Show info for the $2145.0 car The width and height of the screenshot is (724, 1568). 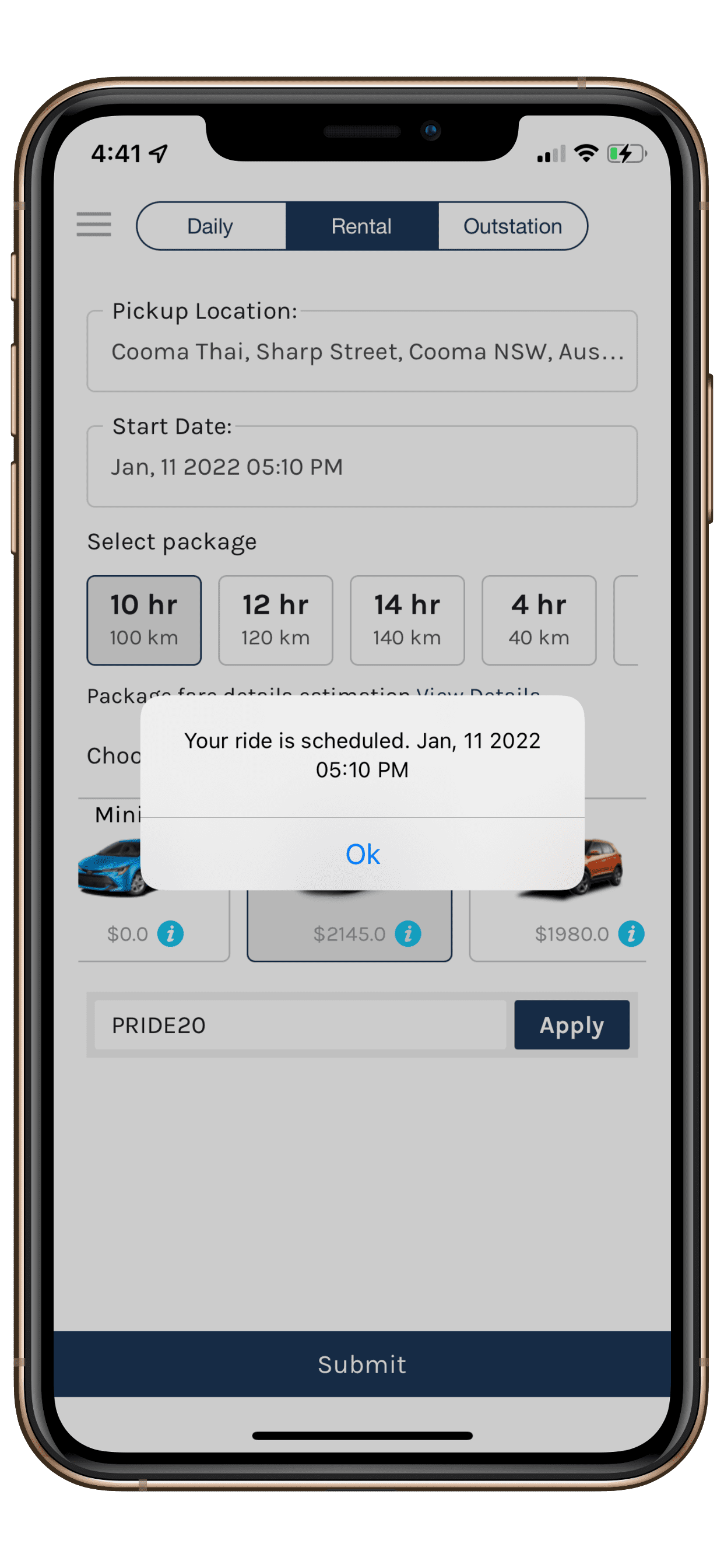407,933
